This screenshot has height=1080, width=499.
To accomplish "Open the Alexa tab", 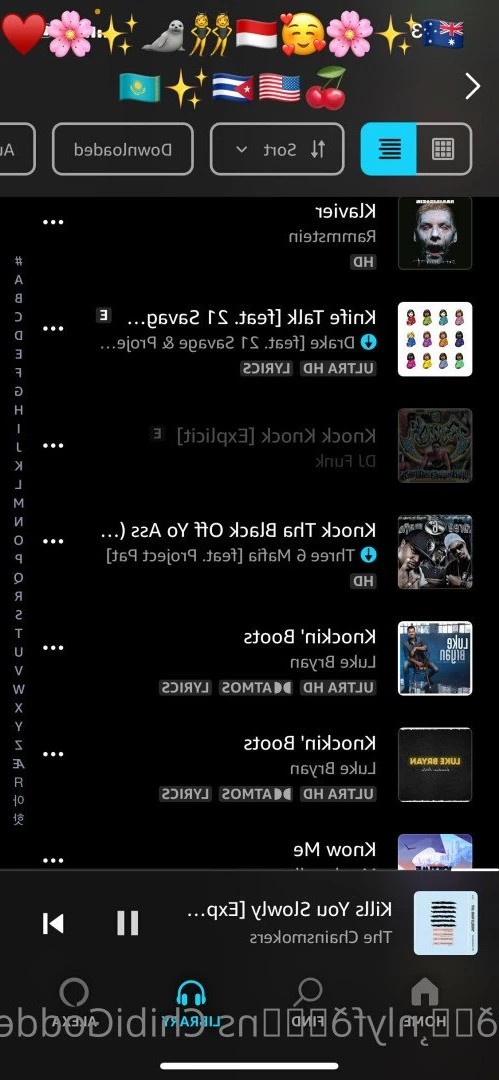I will (74, 1003).
